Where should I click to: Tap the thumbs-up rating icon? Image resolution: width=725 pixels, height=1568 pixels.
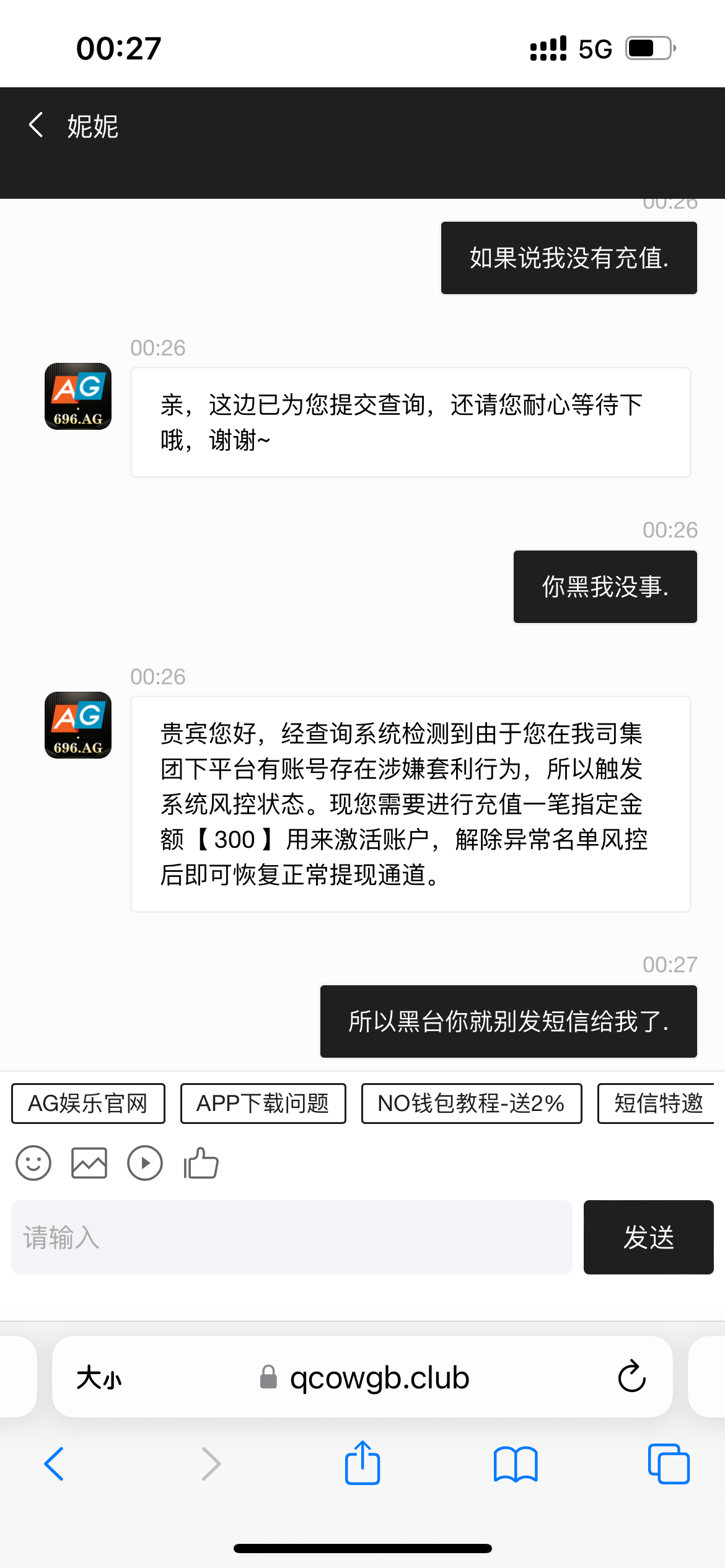pos(201,1162)
